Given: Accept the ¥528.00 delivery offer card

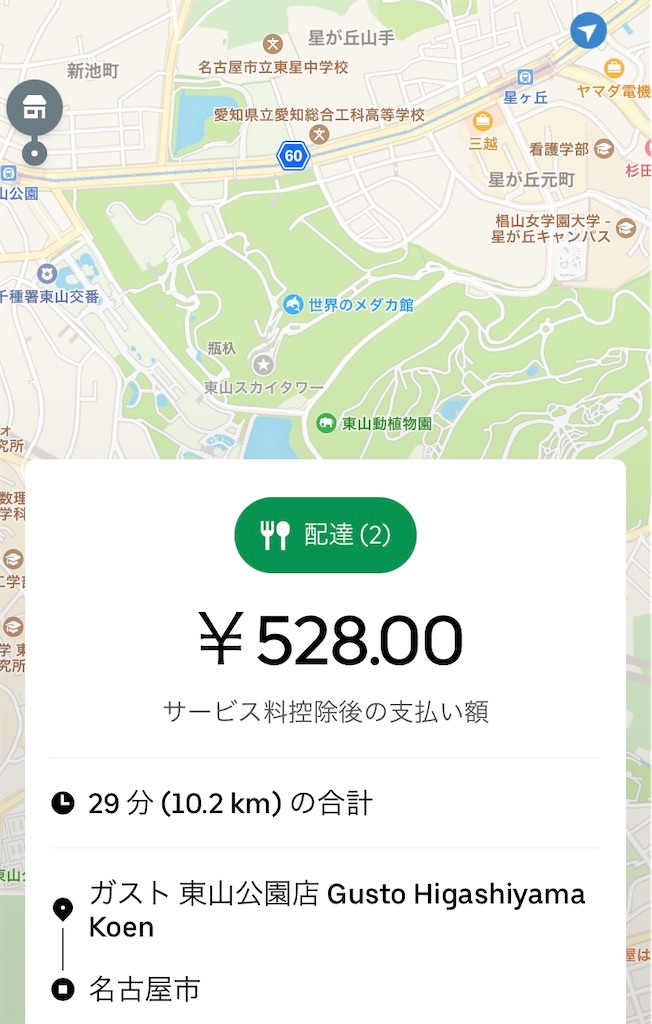Looking at the screenshot, I should point(325,639).
